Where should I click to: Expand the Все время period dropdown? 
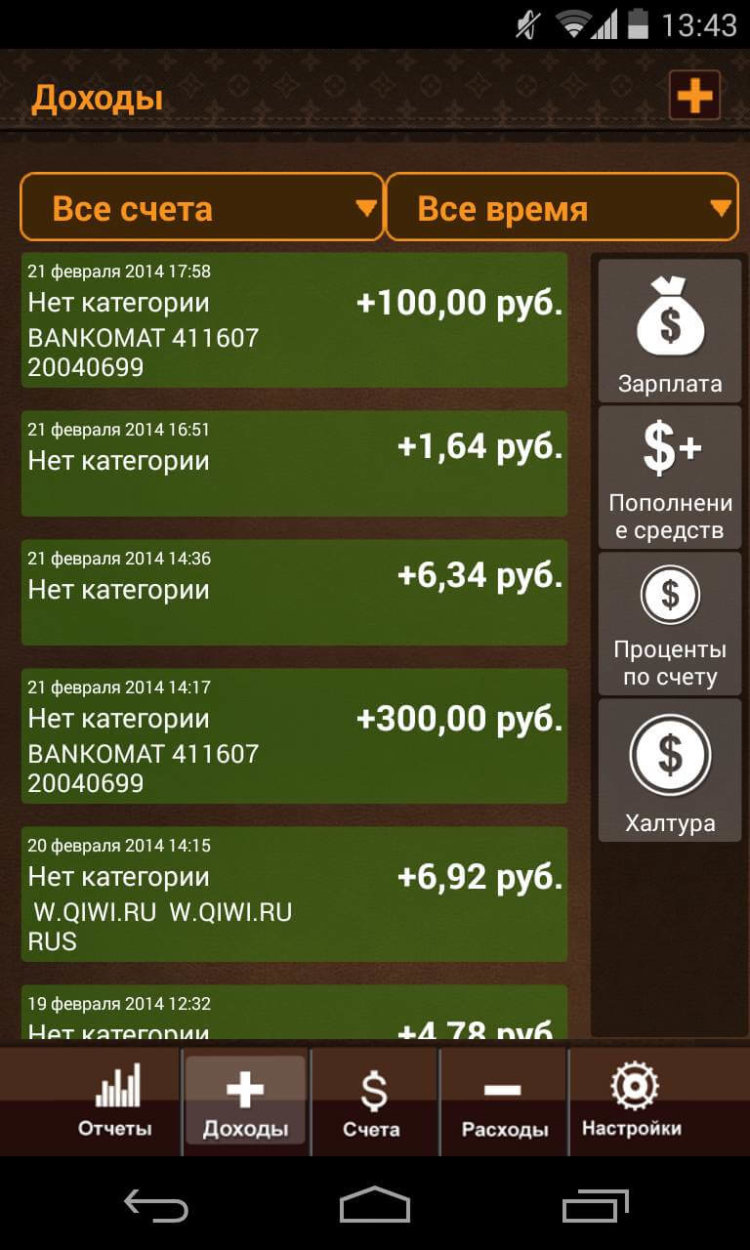pos(560,207)
